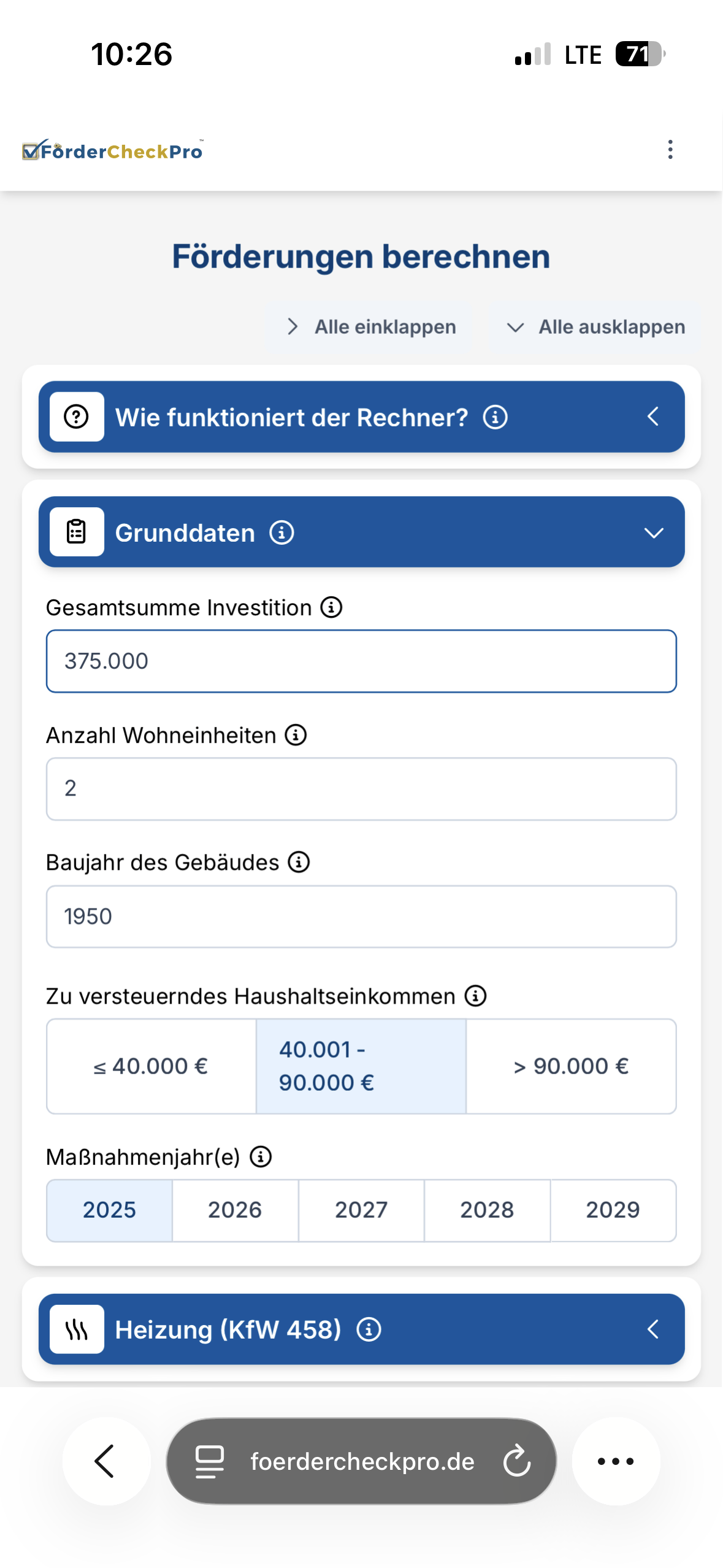Select the income range > 90.000 €
This screenshot has width=723, height=1568.
tap(572, 1066)
